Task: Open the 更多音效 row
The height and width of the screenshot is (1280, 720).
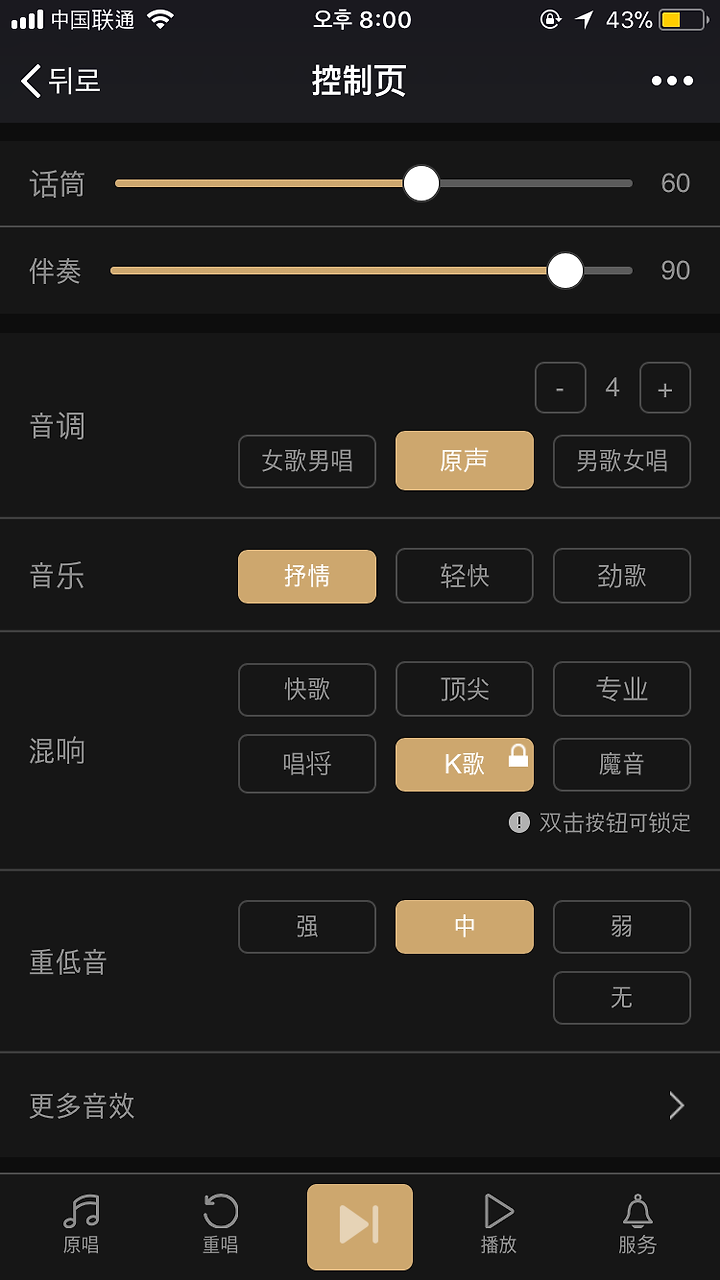Action: 360,1105
